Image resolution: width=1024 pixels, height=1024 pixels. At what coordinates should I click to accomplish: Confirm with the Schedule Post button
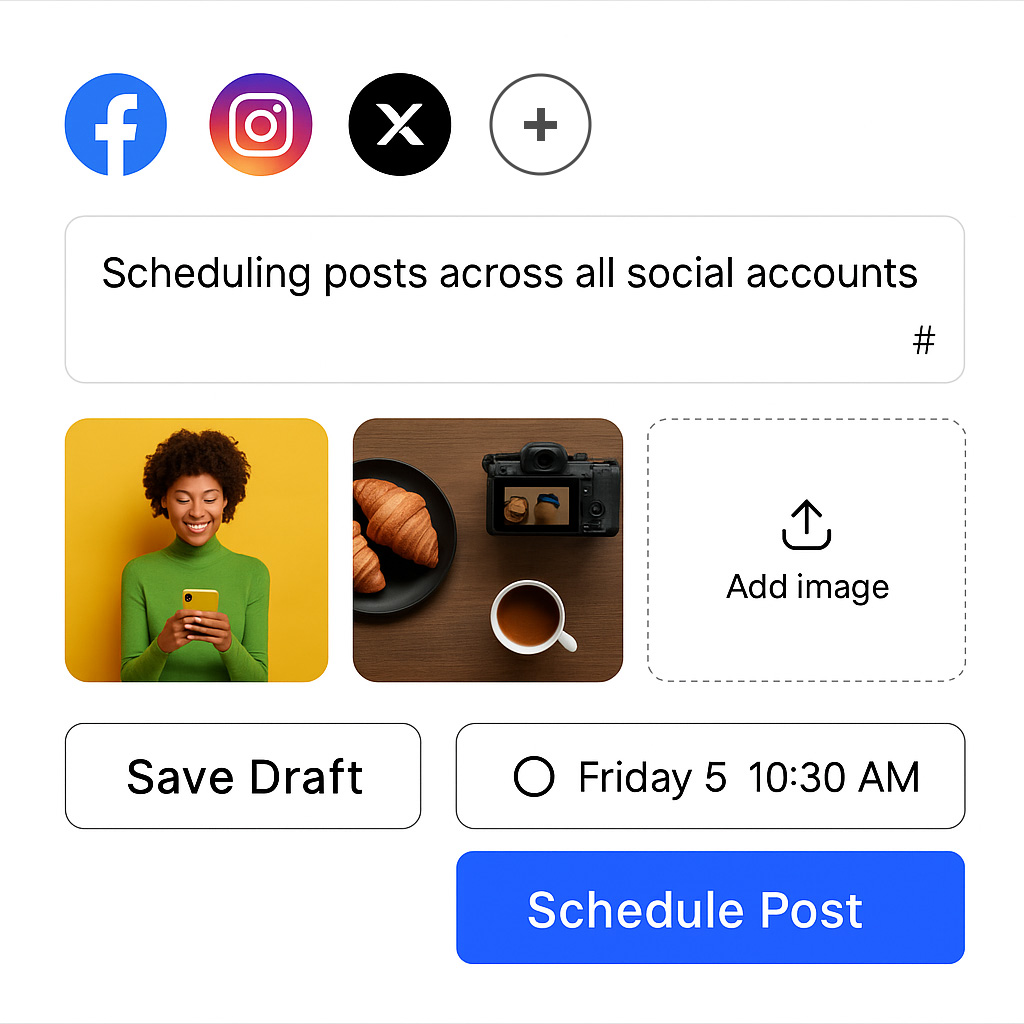pyautogui.click(x=710, y=908)
